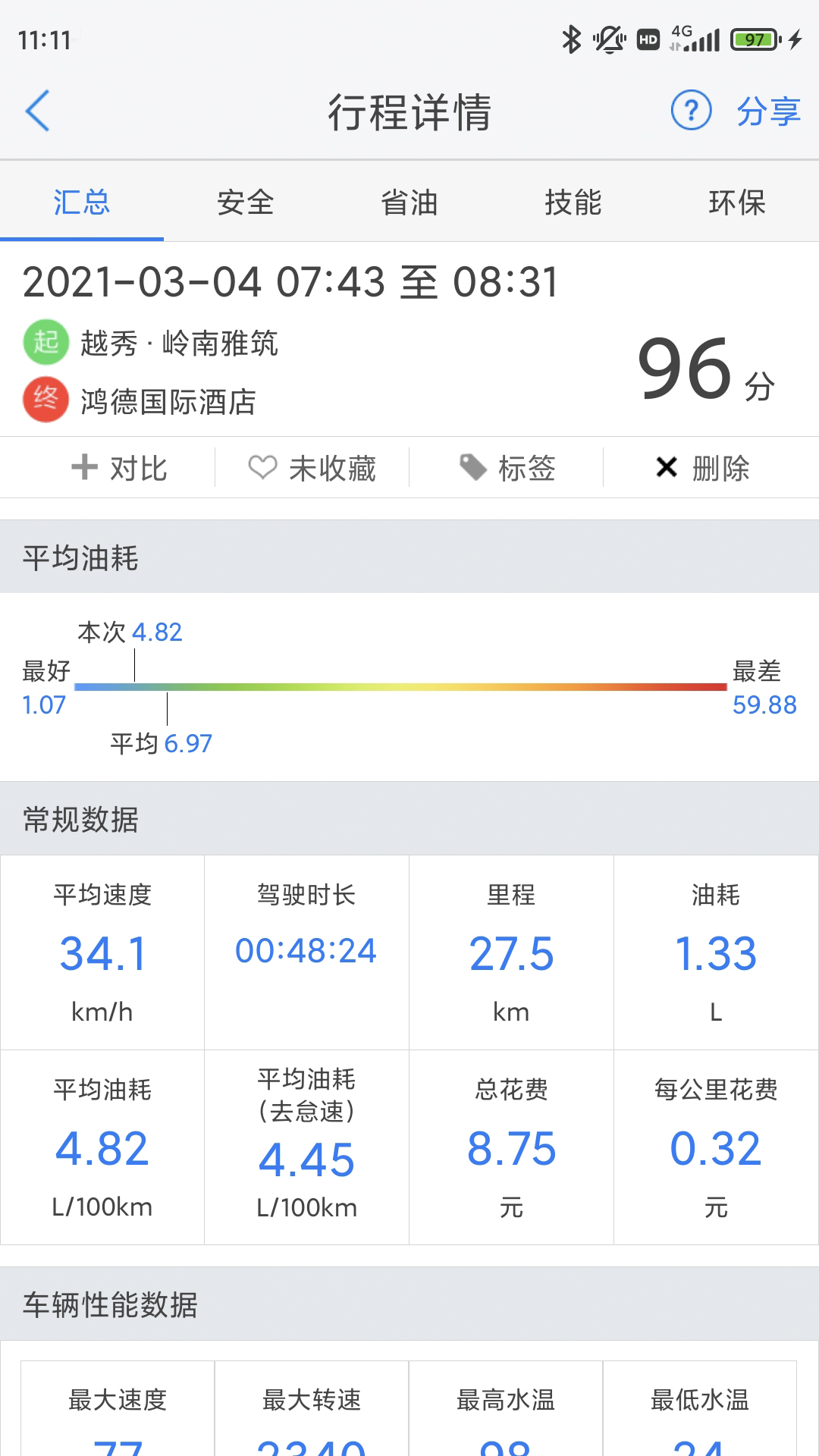Tap the X icon beside 删除
Viewport: 819px width, 1456px height.
point(667,468)
